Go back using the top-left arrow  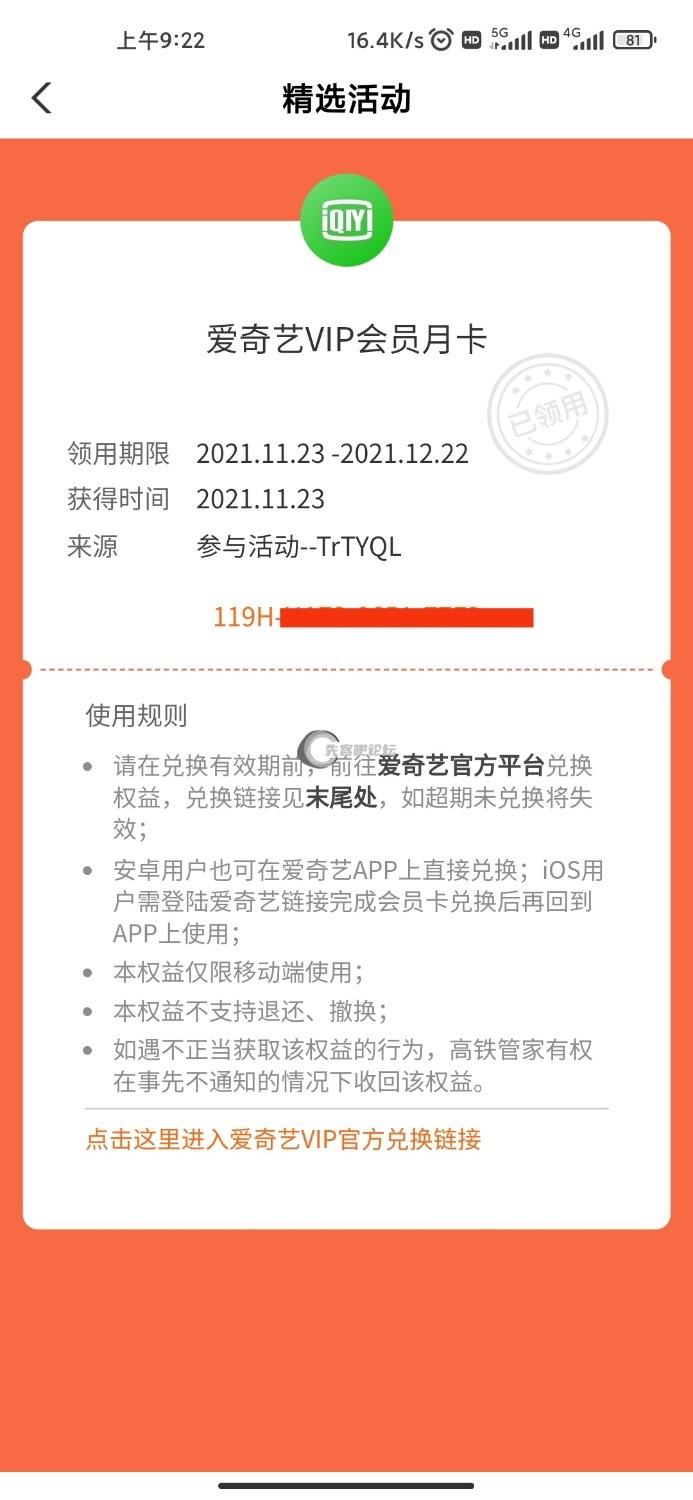point(41,98)
